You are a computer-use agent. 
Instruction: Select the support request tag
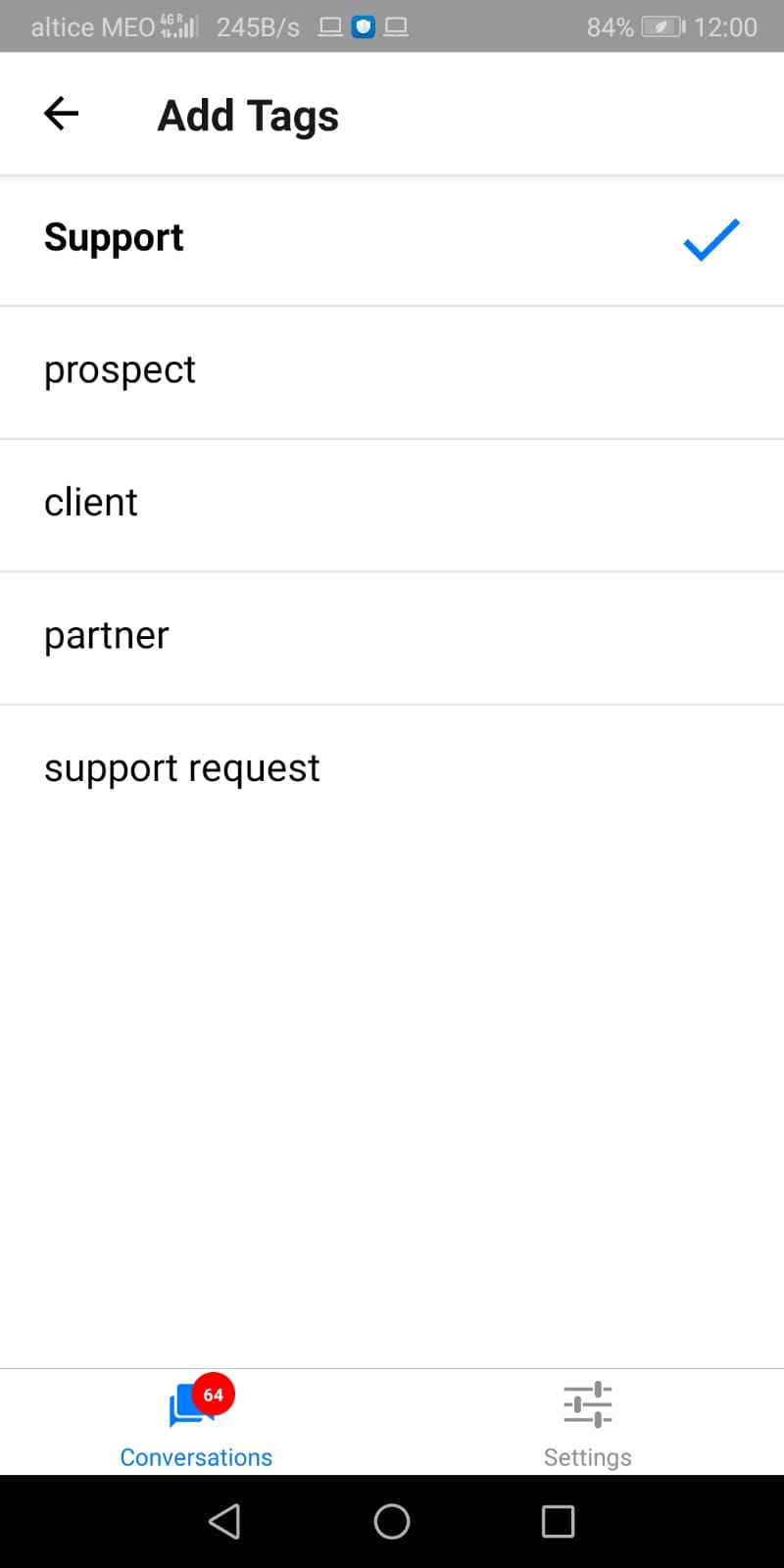pos(392,769)
